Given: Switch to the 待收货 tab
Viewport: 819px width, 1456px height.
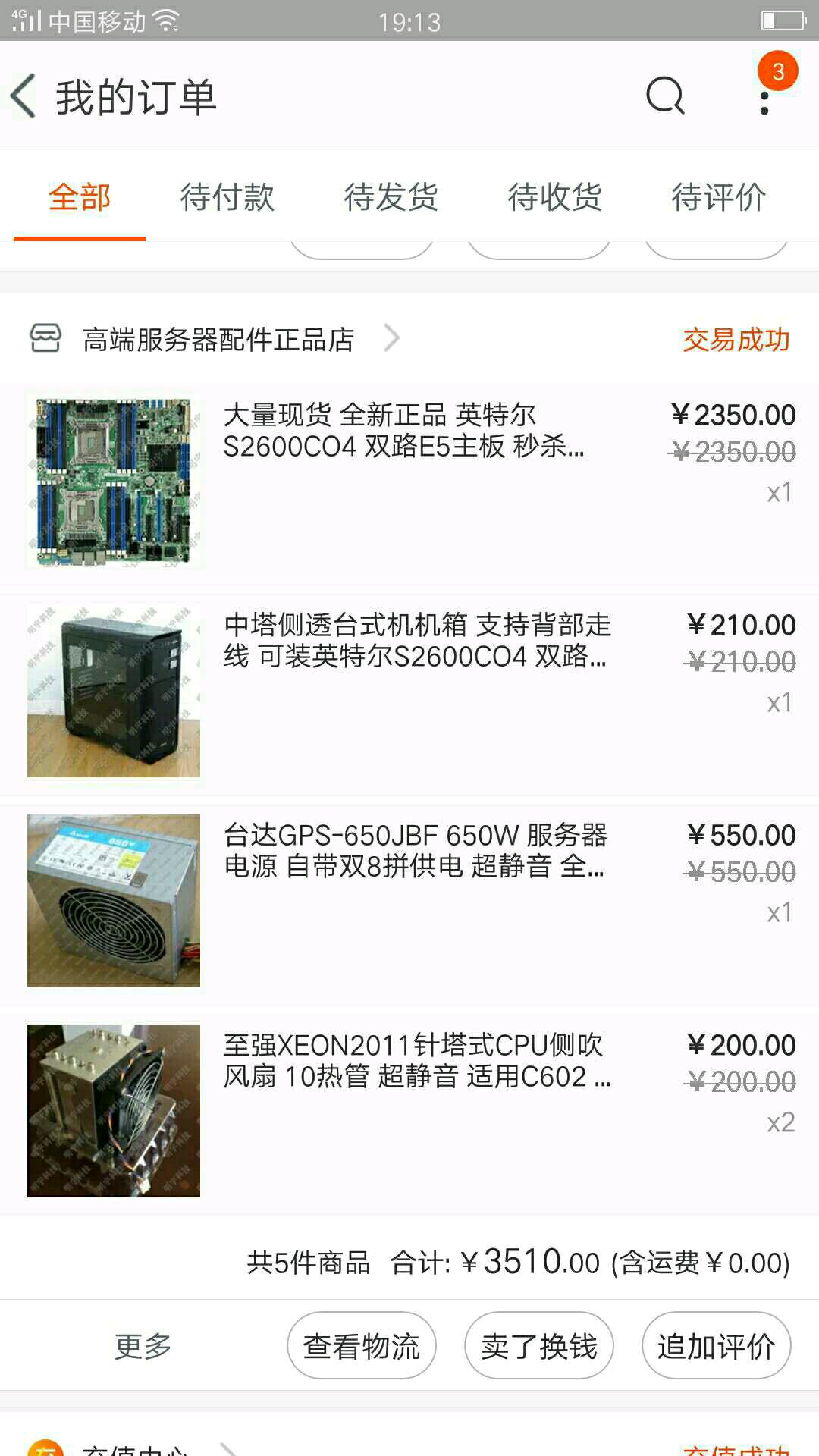Looking at the screenshot, I should pyautogui.click(x=555, y=197).
